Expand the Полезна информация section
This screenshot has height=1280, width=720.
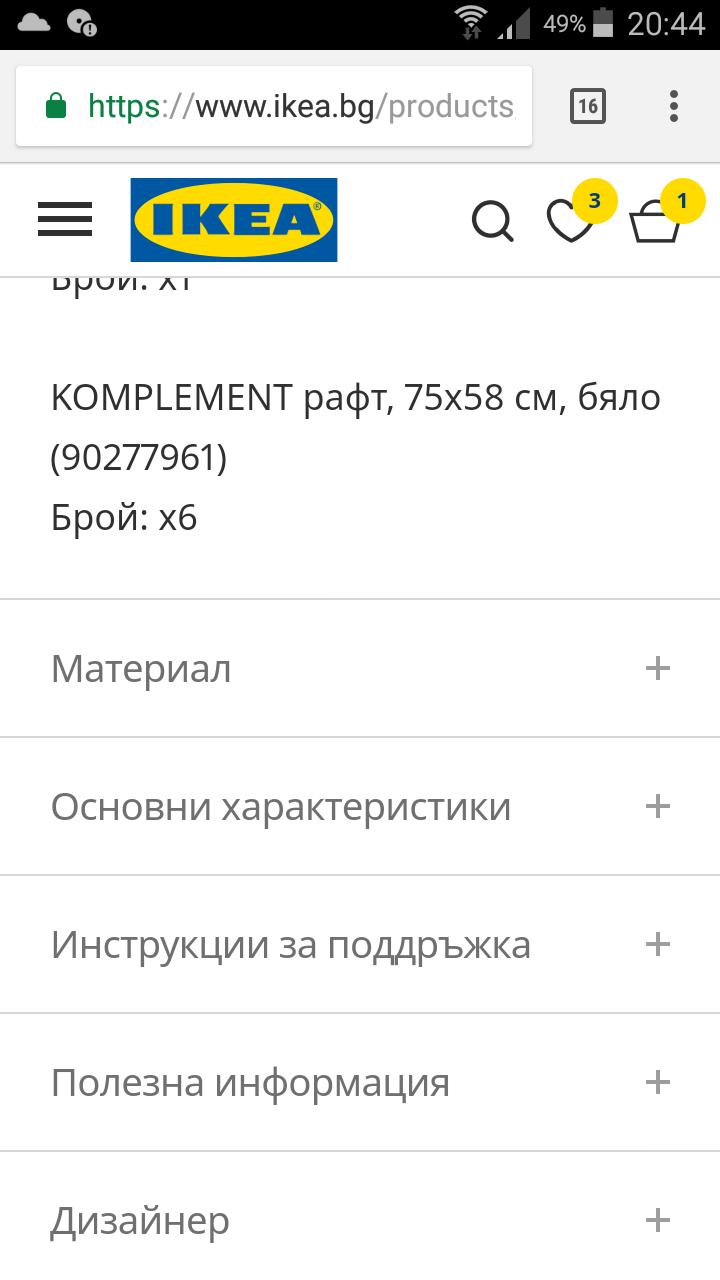657,1082
